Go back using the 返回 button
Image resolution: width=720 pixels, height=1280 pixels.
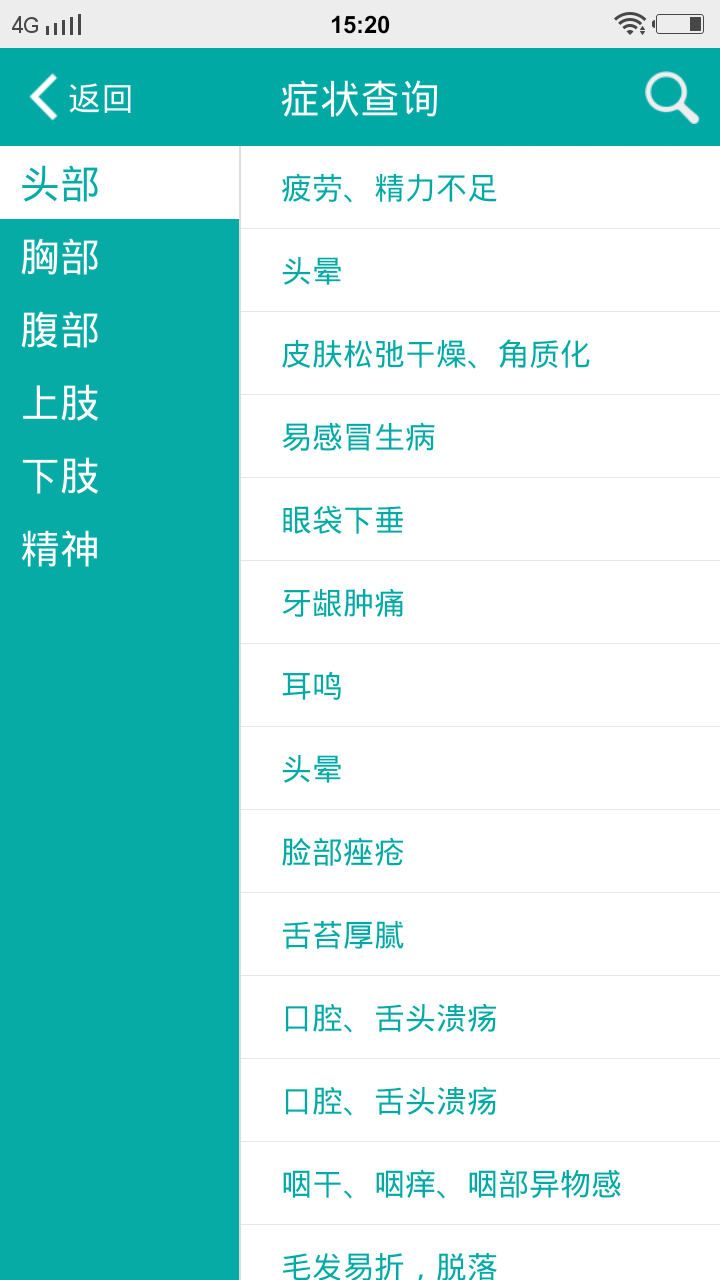80,98
